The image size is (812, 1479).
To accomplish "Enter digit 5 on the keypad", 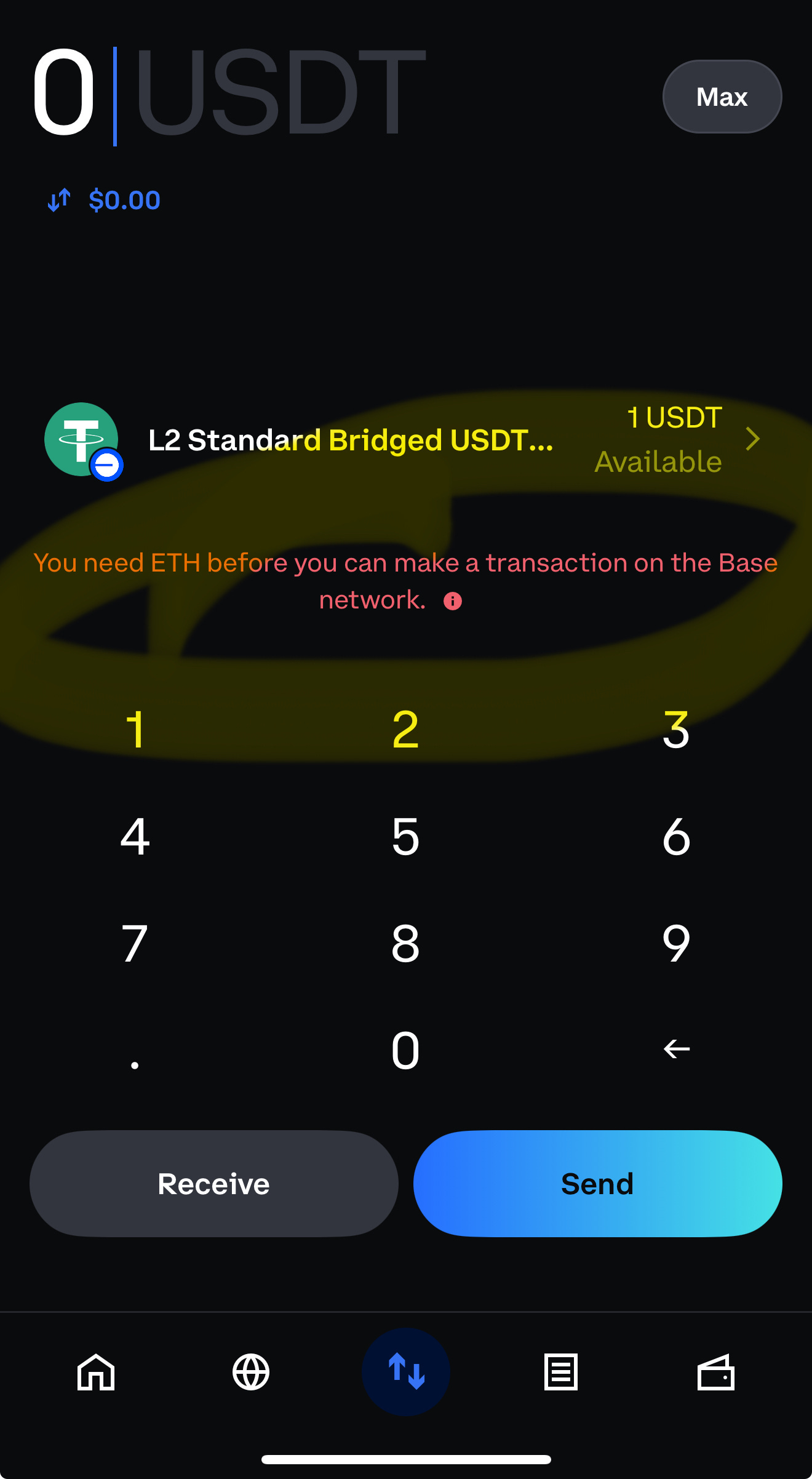I will [406, 837].
